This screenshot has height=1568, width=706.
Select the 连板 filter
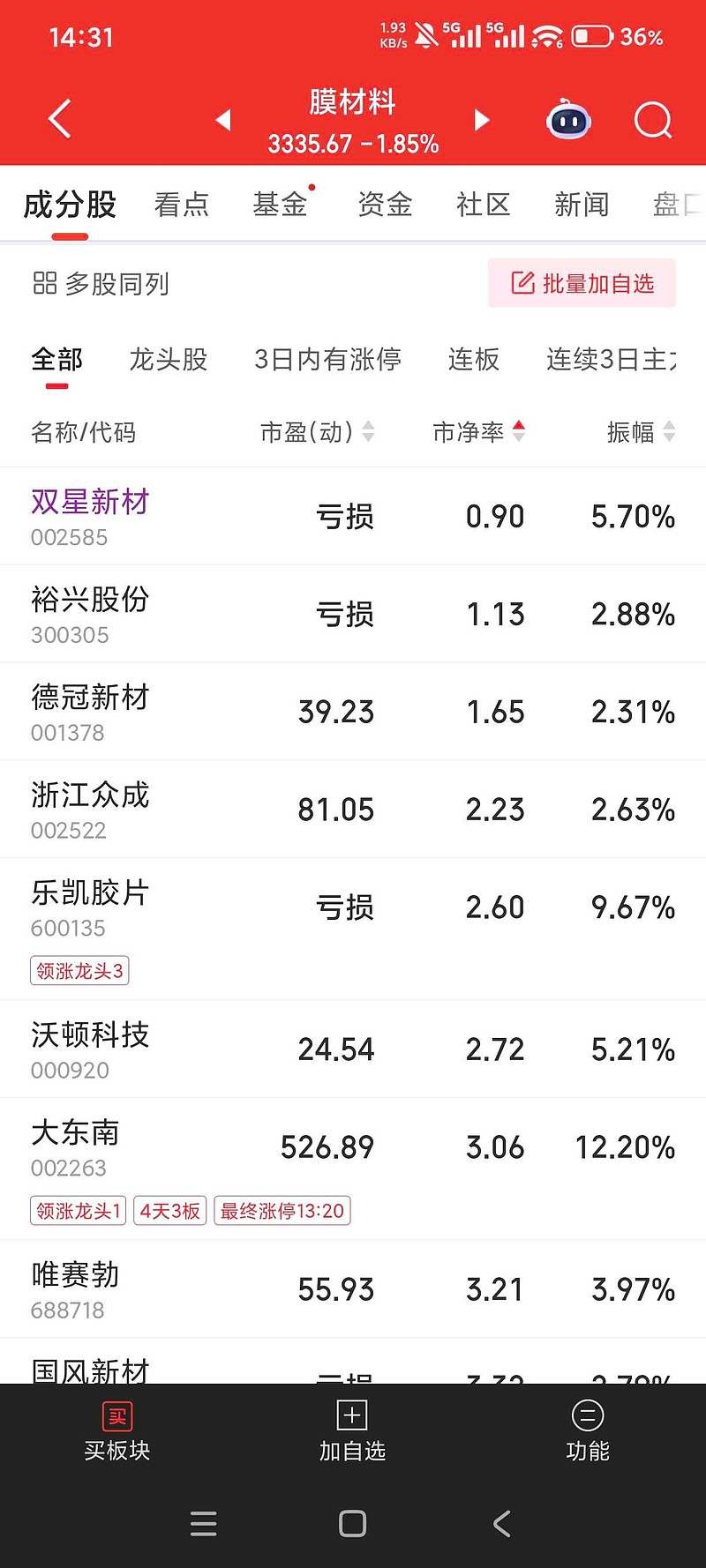tap(474, 360)
